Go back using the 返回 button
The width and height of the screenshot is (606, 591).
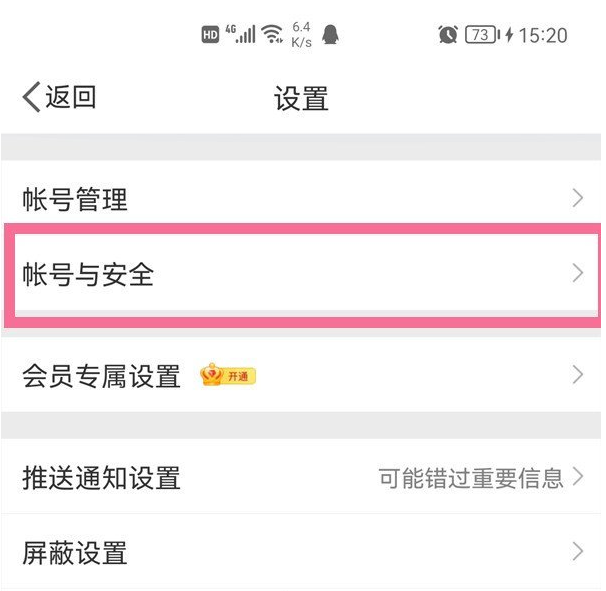[x=58, y=98]
